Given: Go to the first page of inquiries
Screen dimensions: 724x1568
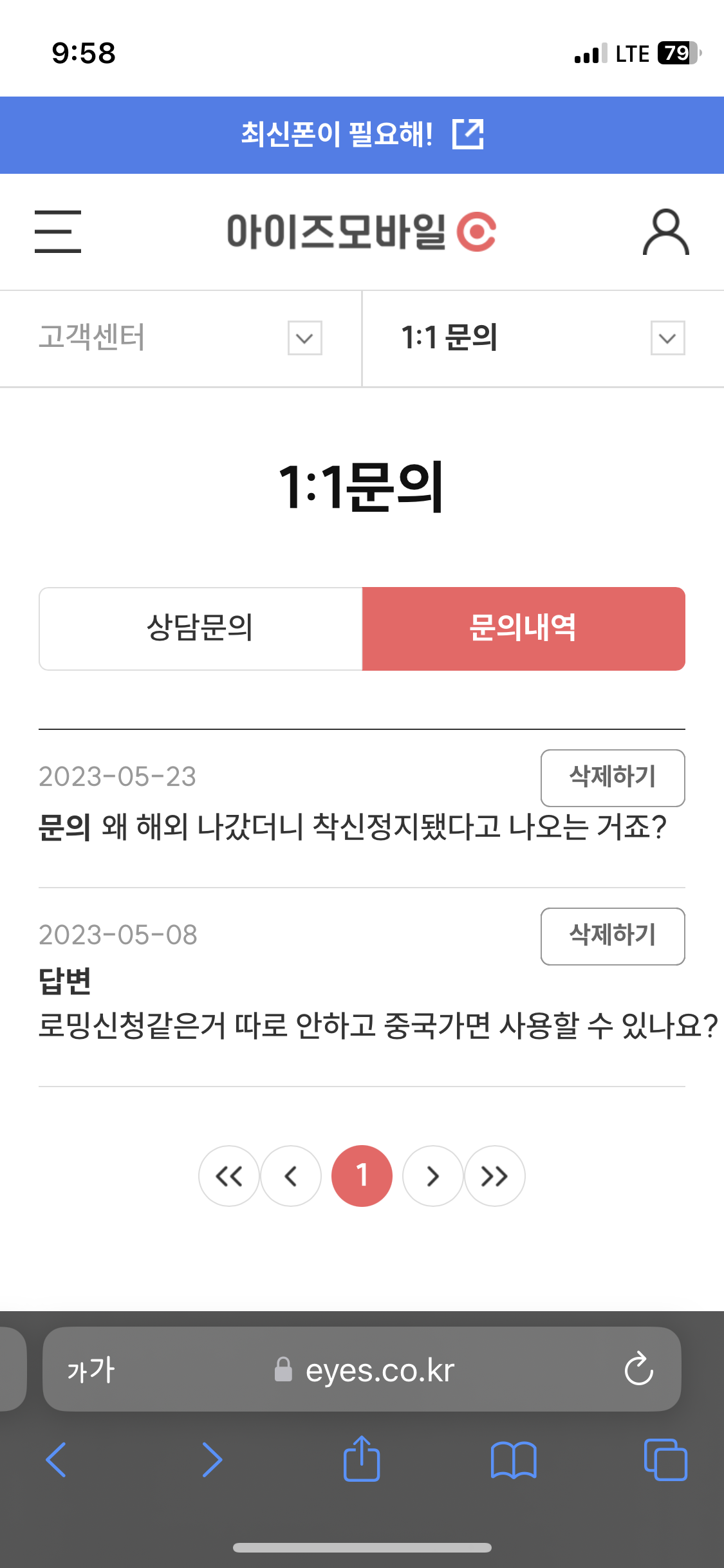Looking at the screenshot, I should tap(229, 1176).
